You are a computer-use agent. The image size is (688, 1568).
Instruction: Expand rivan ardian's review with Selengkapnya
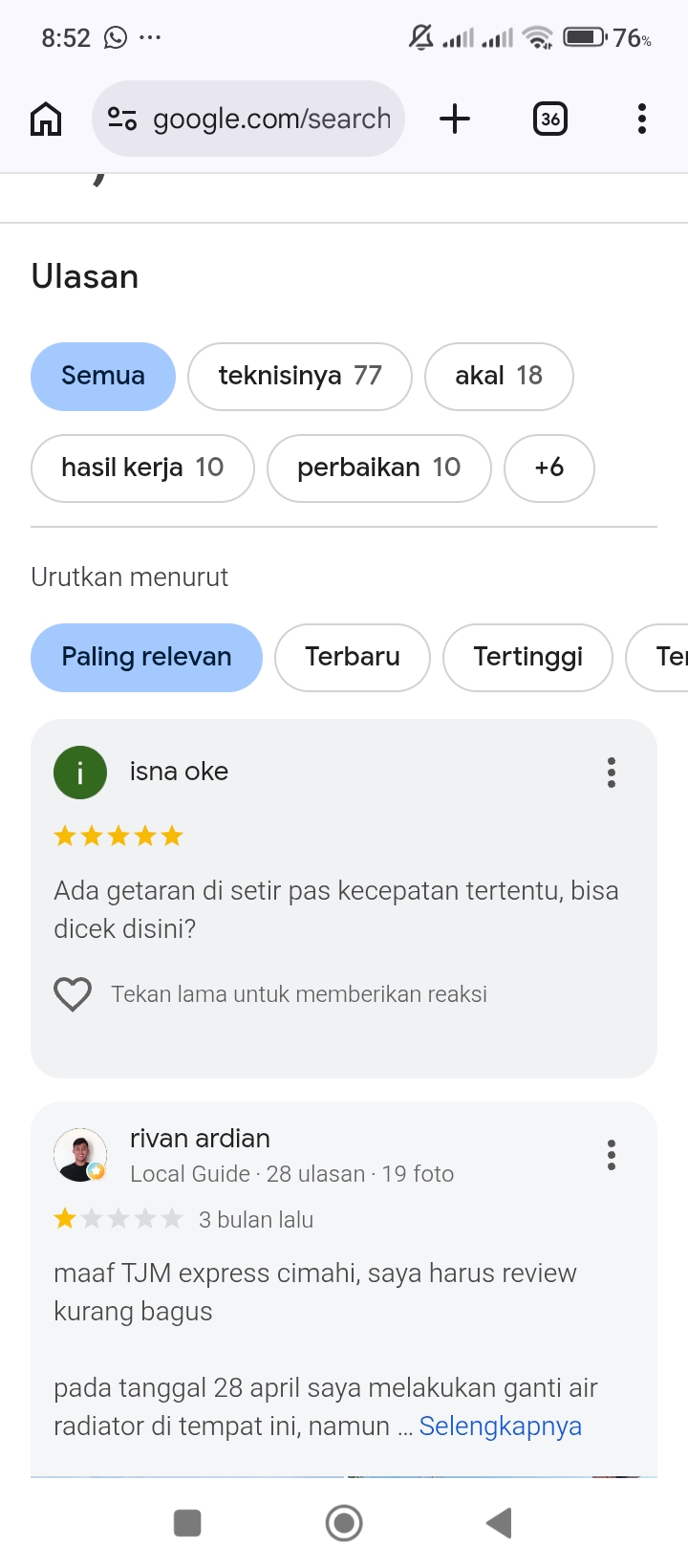coord(501,1426)
